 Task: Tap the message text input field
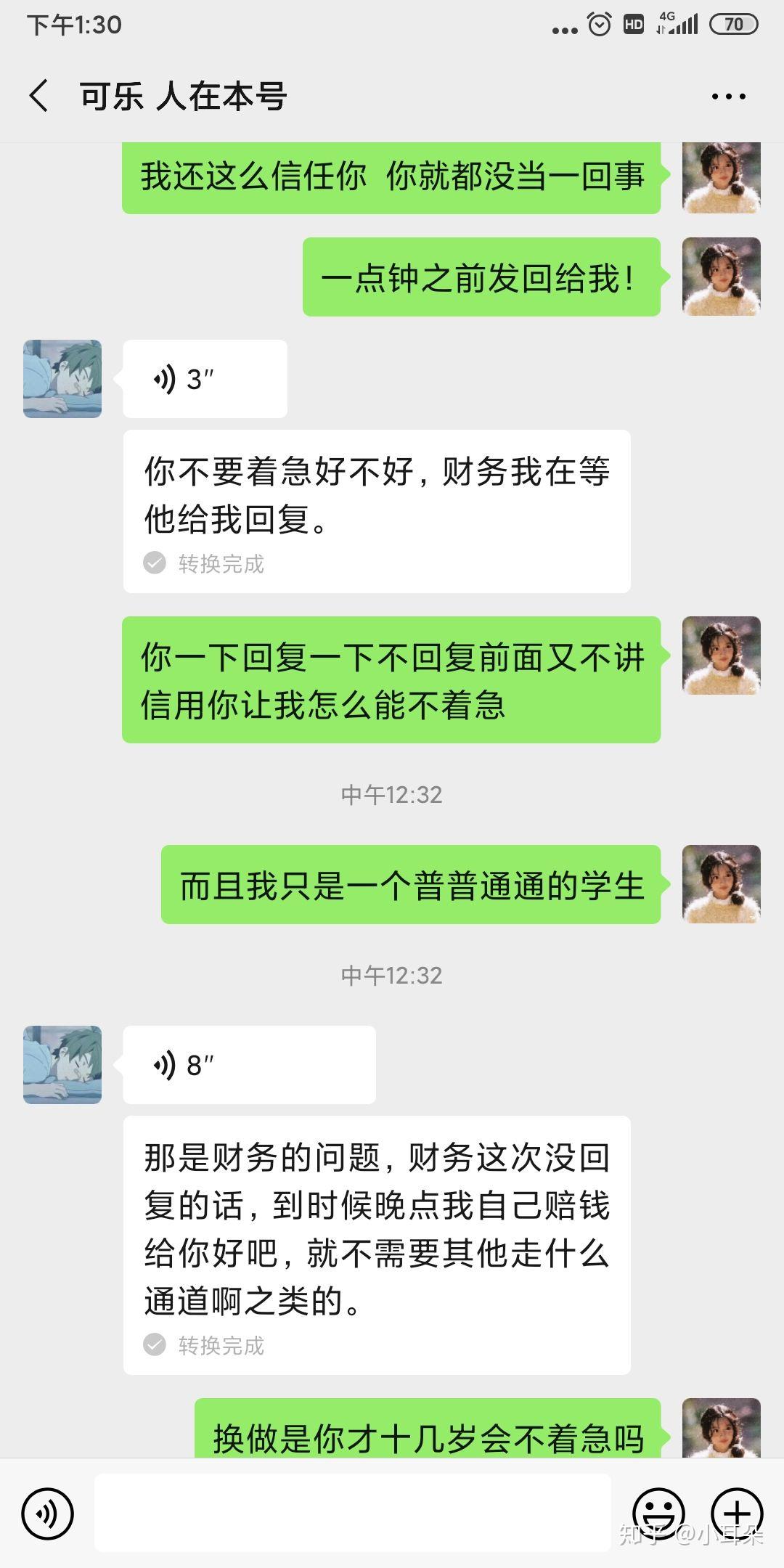353,1514
